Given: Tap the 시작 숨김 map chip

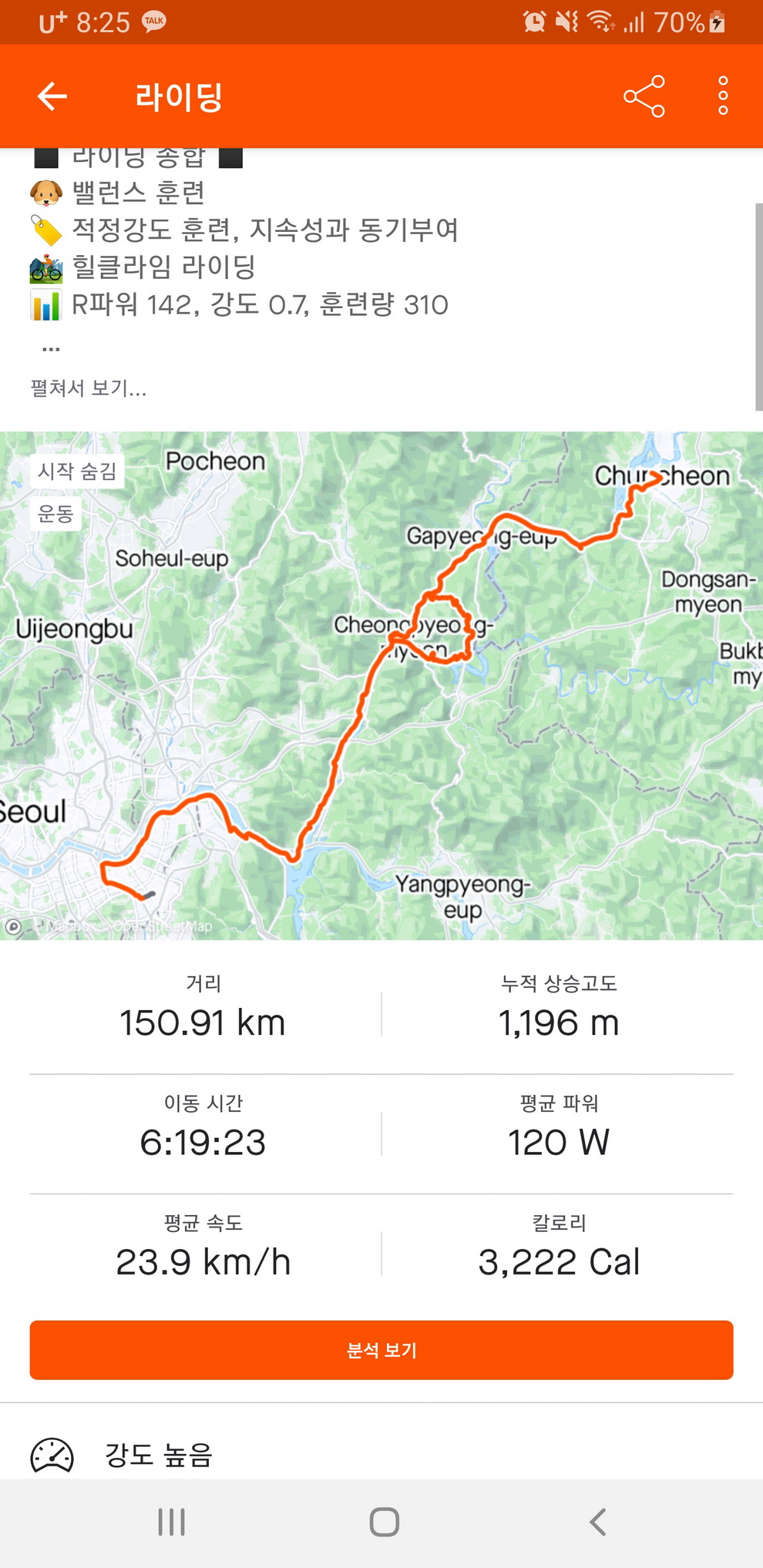Looking at the screenshot, I should tap(77, 471).
